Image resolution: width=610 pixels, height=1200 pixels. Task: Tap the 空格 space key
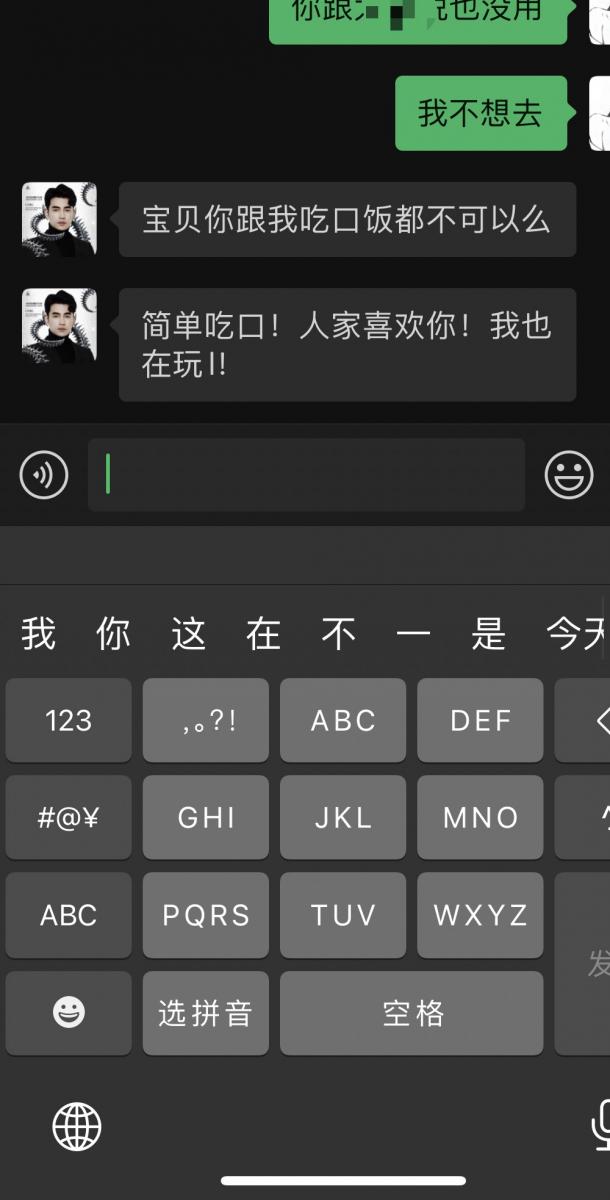[x=412, y=1013]
